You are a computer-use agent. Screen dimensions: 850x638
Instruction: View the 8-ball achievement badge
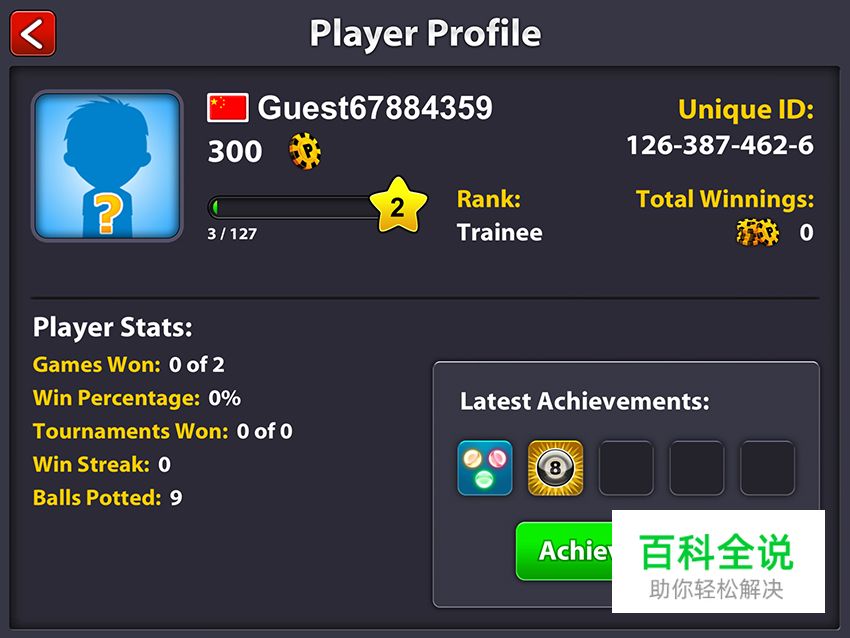tap(555, 468)
